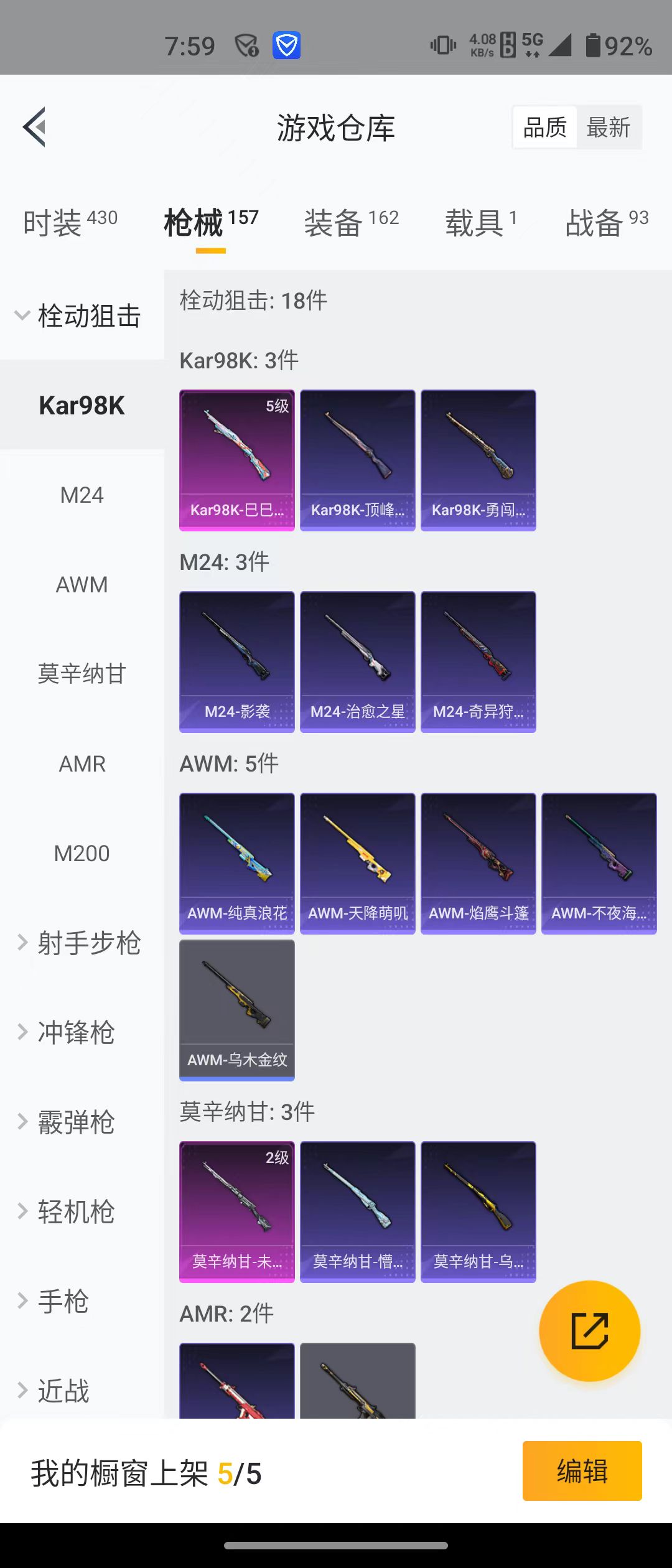Screen dimensions: 672x1568
Task: Sort warehouse by 品质
Action: [545, 128]
